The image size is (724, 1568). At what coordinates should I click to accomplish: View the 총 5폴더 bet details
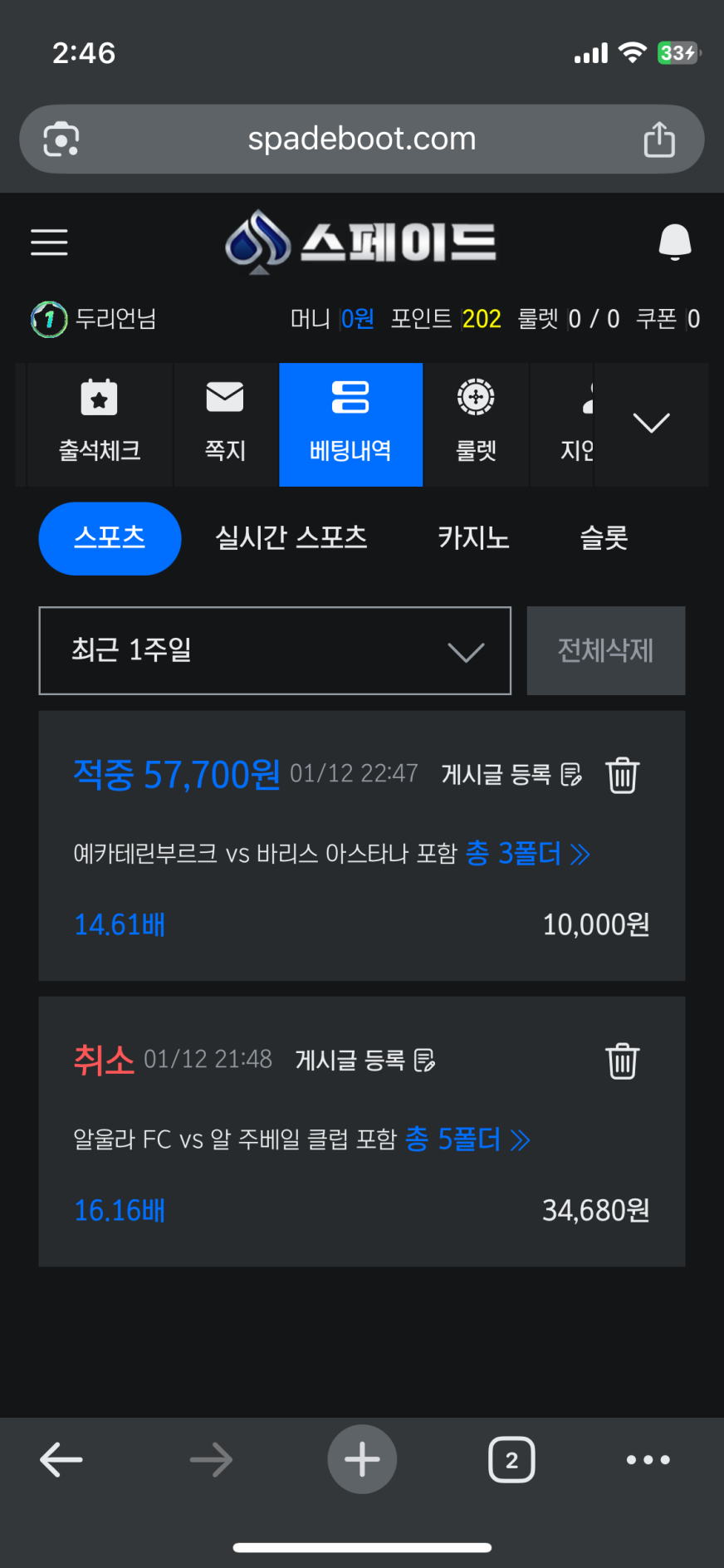pyautogui.click(x=467, y=1139)
